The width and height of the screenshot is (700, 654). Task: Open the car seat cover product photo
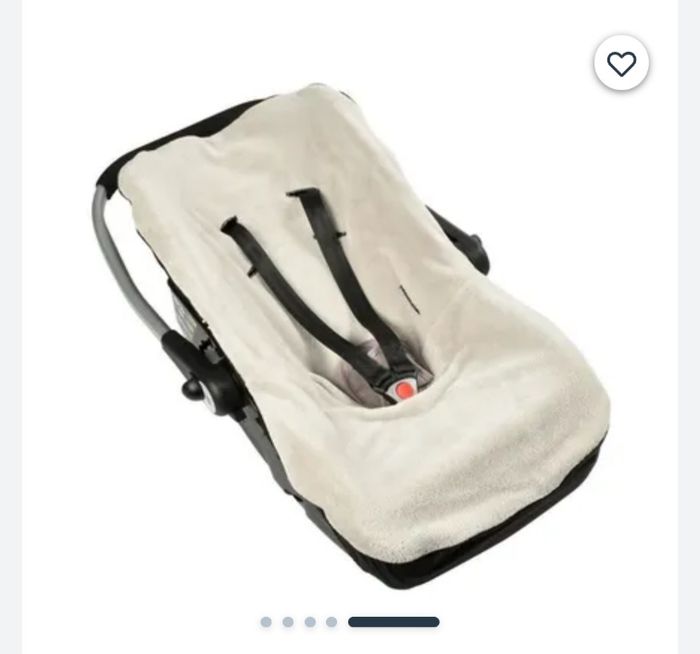click(x=350, y=330)
